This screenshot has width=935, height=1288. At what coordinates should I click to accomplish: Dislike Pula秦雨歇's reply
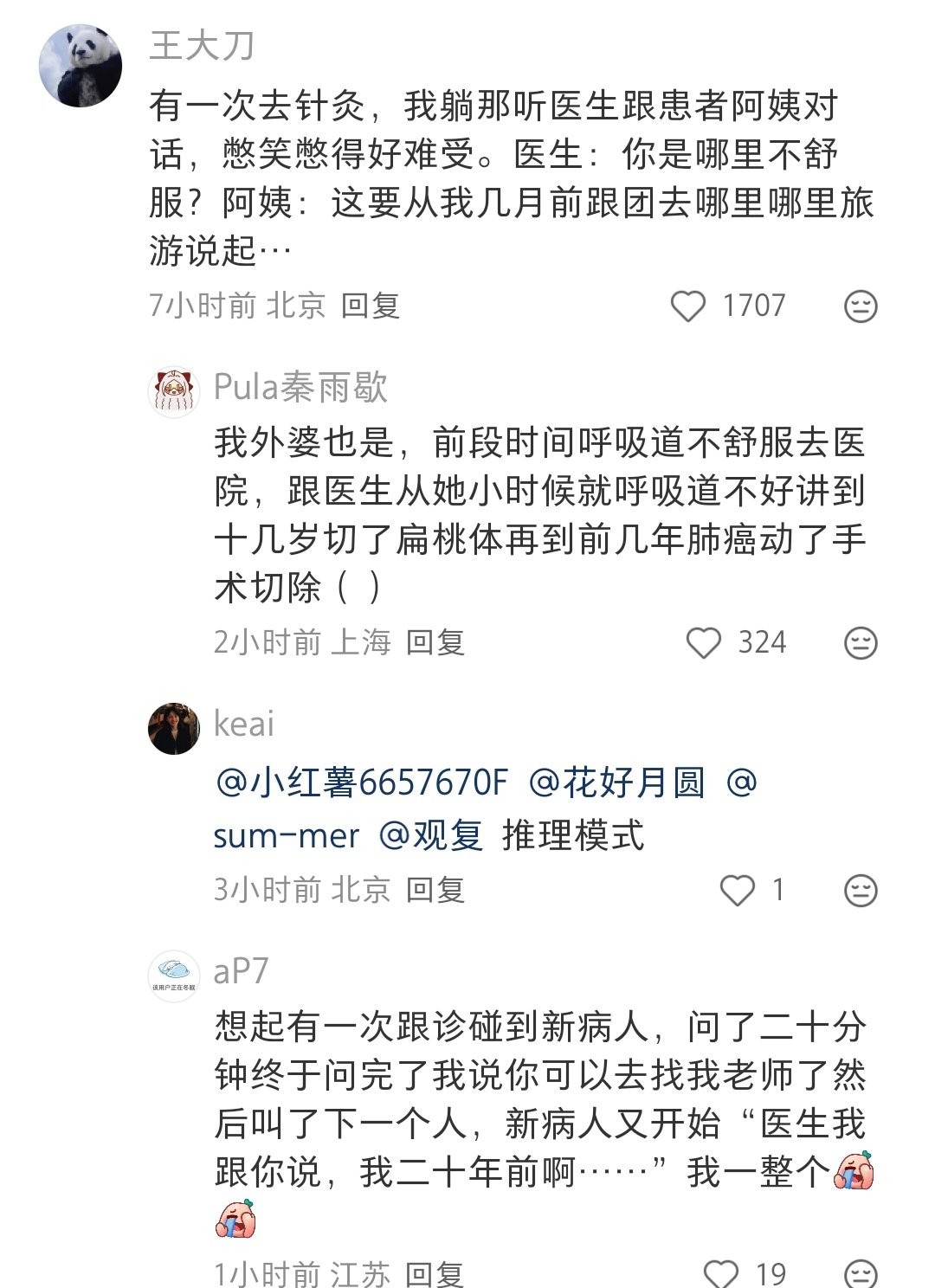tap(860, 643)
